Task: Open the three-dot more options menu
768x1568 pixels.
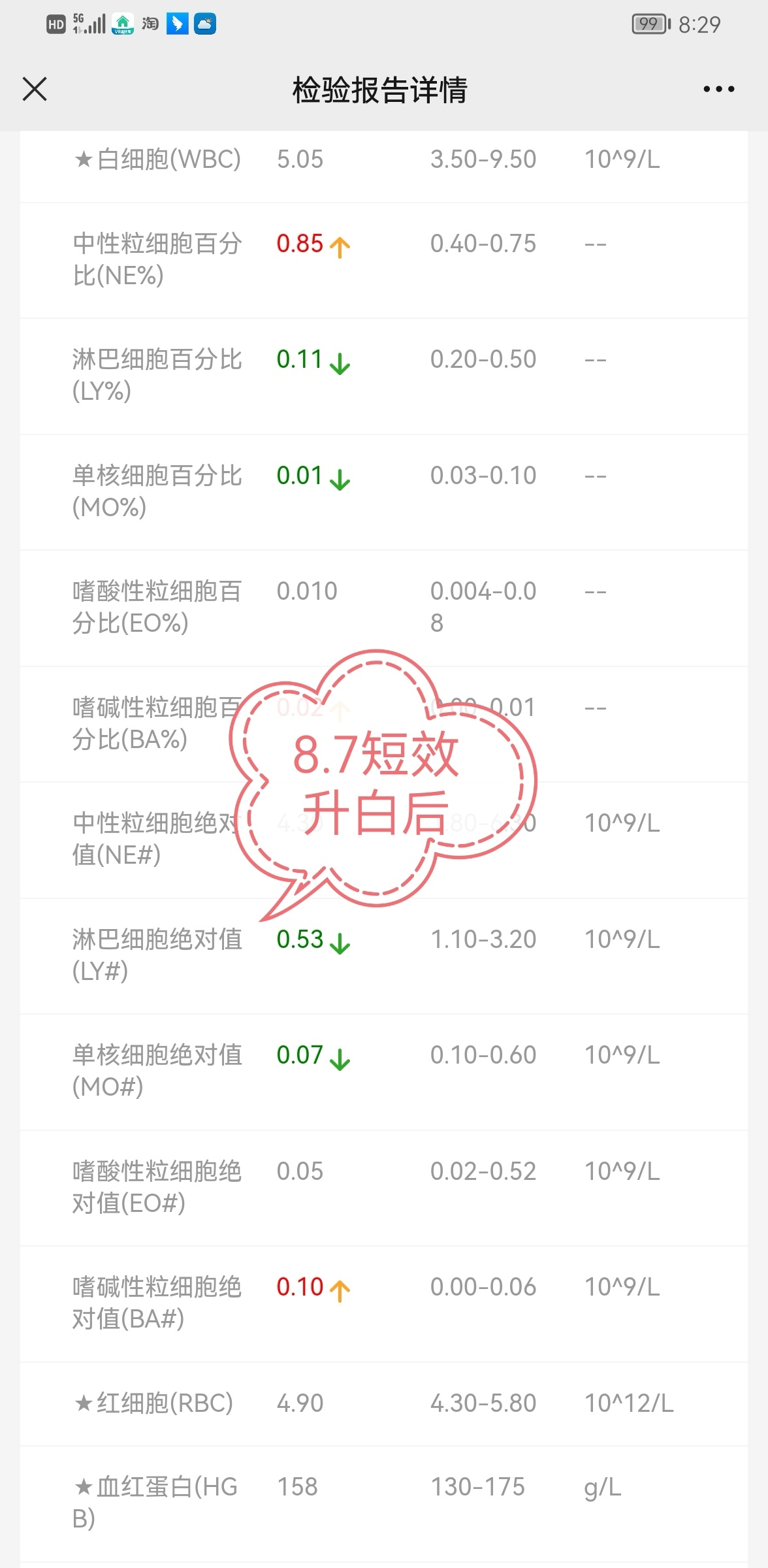Action: 718,89
